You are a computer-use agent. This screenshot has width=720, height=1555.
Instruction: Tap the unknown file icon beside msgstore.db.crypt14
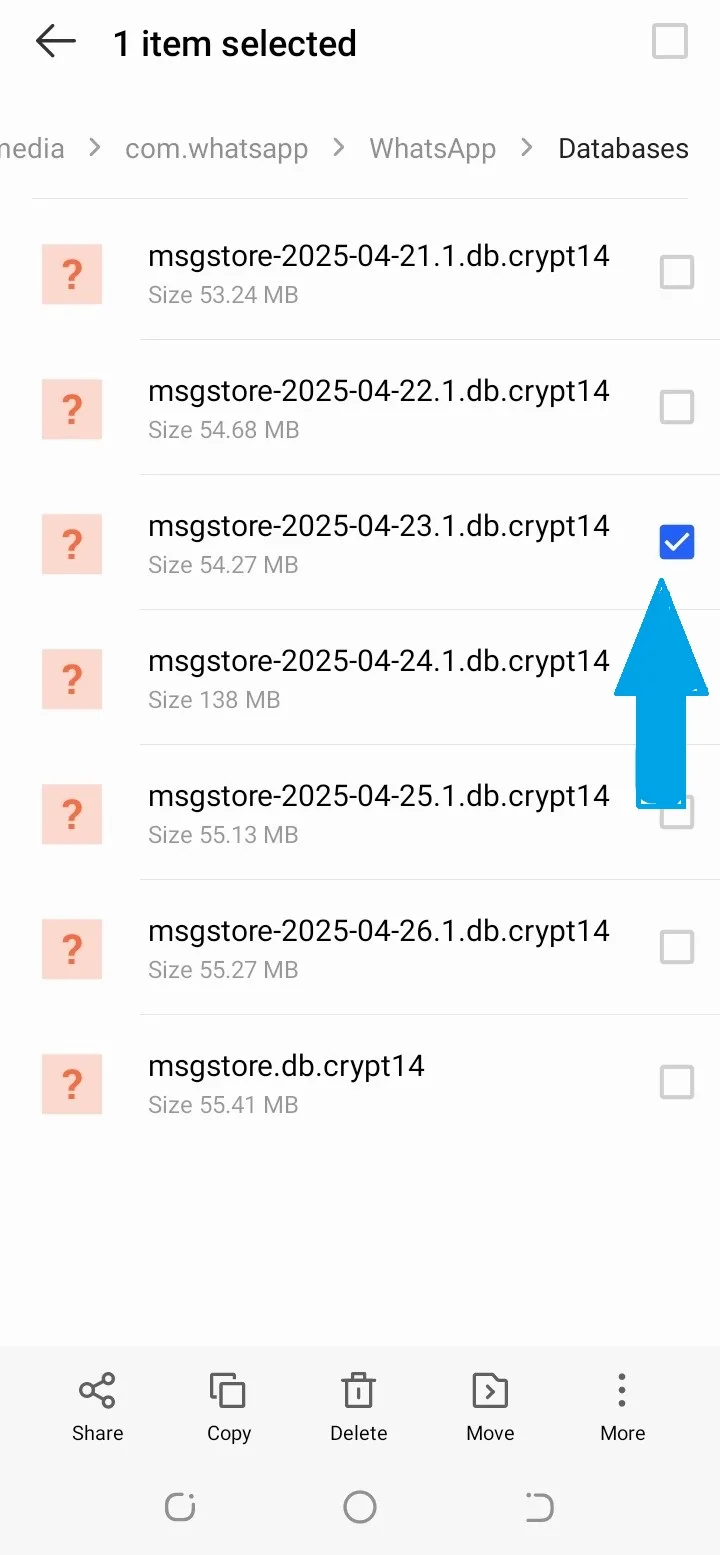[71, 1084]
